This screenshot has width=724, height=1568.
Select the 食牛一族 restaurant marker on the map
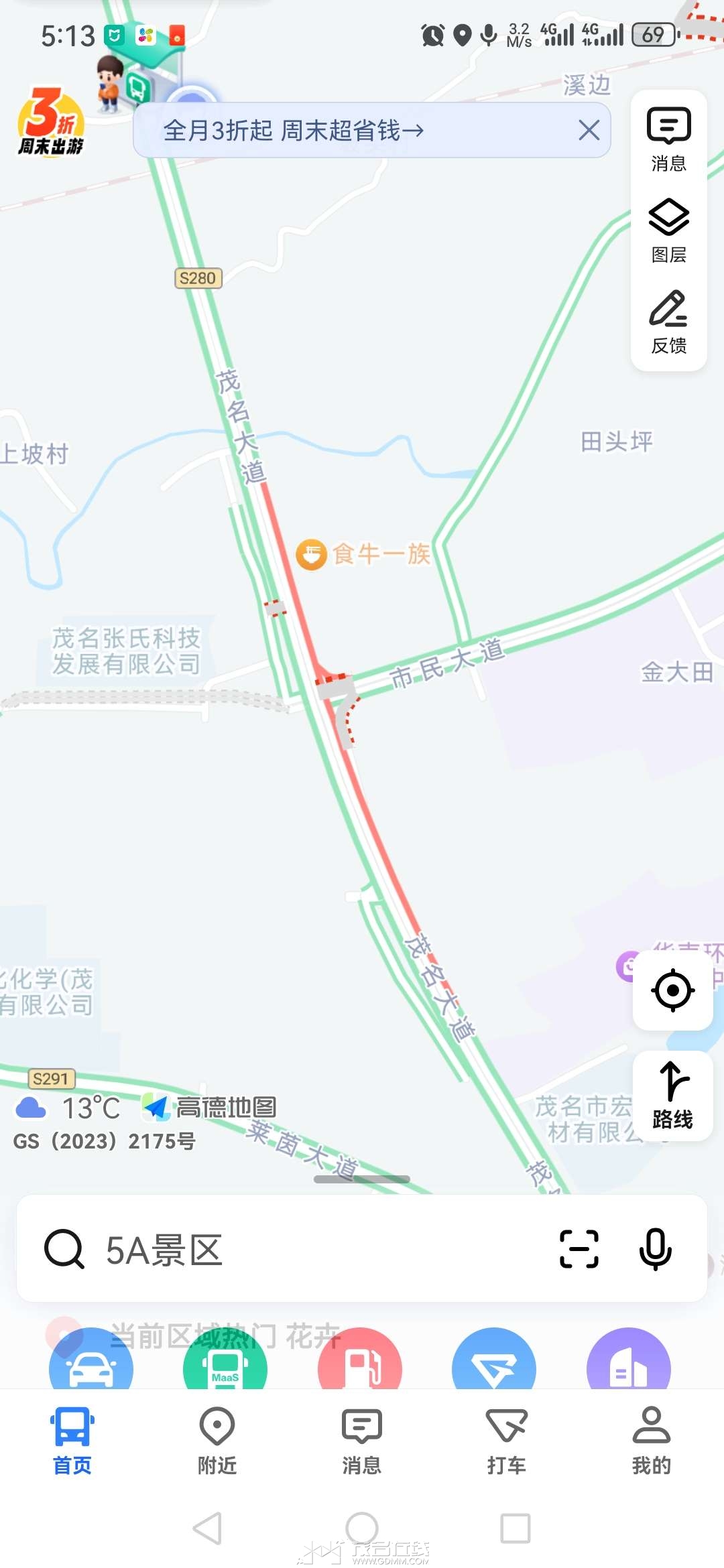(312, 554)
